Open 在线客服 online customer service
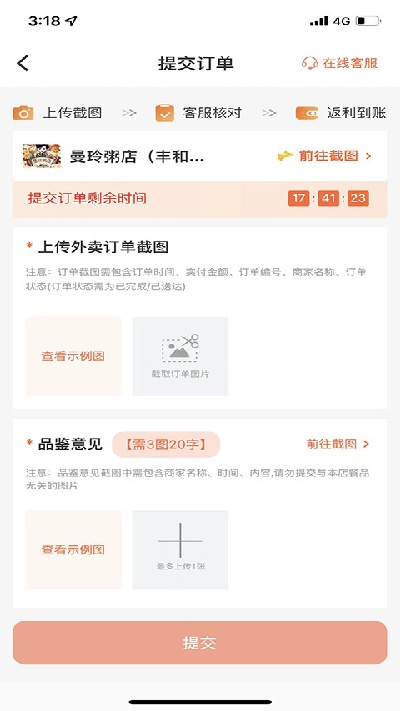Viewport: 400px width, 711px height. pyautogui.click(x=340, y=63)
